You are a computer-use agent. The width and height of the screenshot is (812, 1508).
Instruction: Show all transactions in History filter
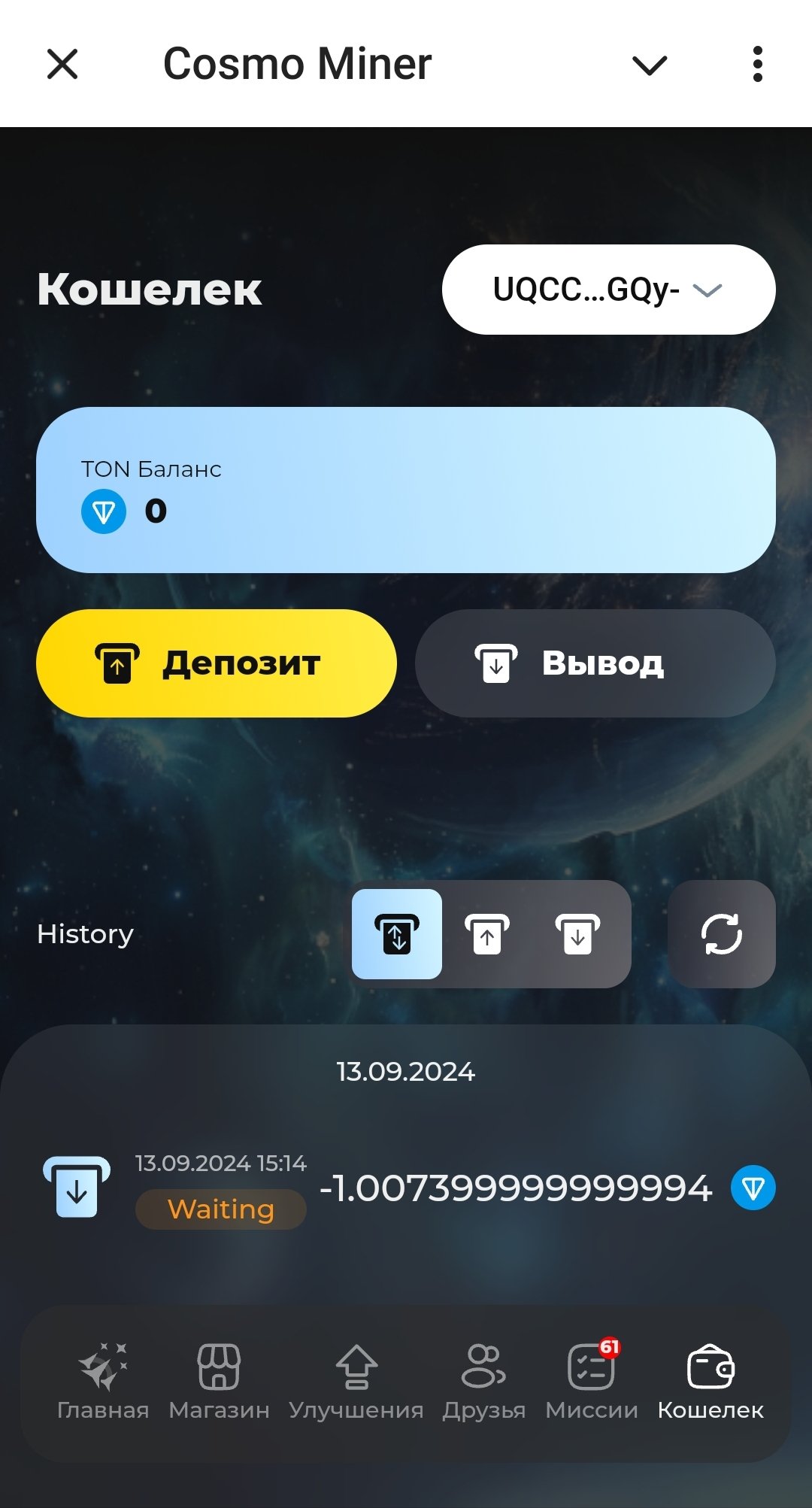point(397,934)
